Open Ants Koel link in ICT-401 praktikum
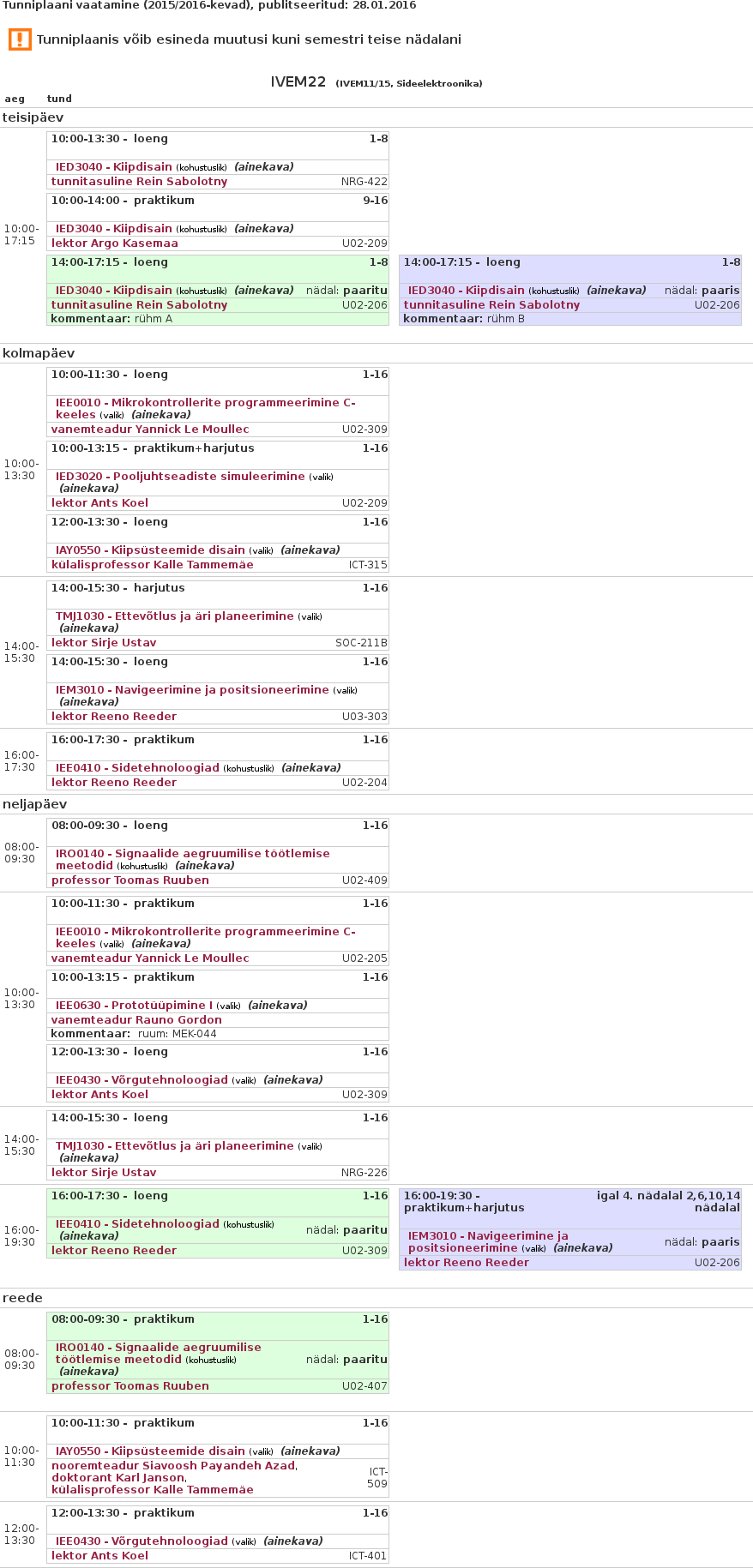Viewport: 753px width, 1568px height. click(x=99, y=1556)
